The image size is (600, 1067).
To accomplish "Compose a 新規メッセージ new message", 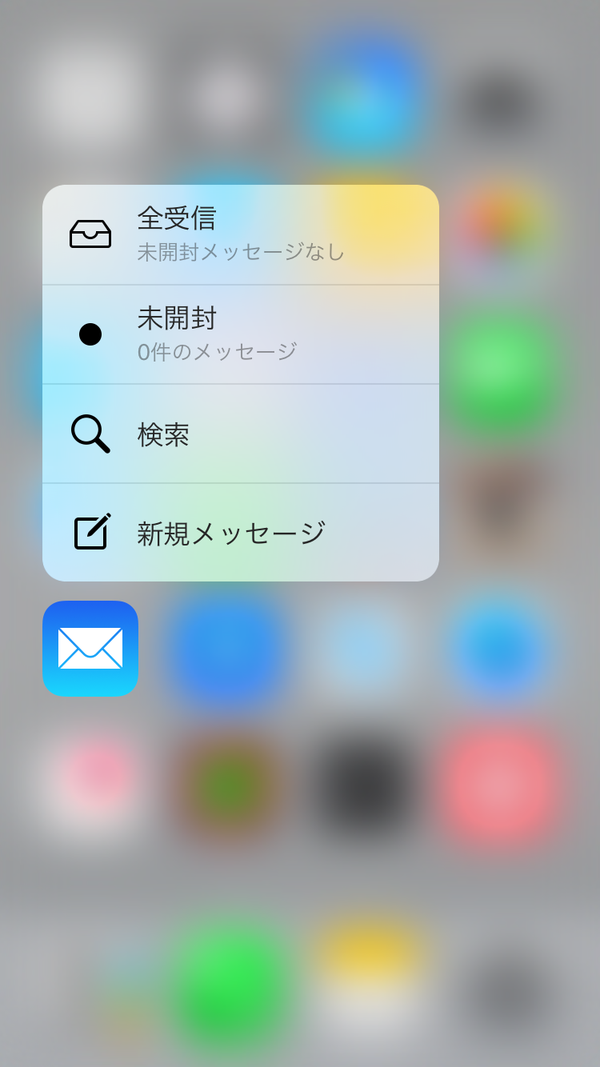I will [x=240, y=533].
